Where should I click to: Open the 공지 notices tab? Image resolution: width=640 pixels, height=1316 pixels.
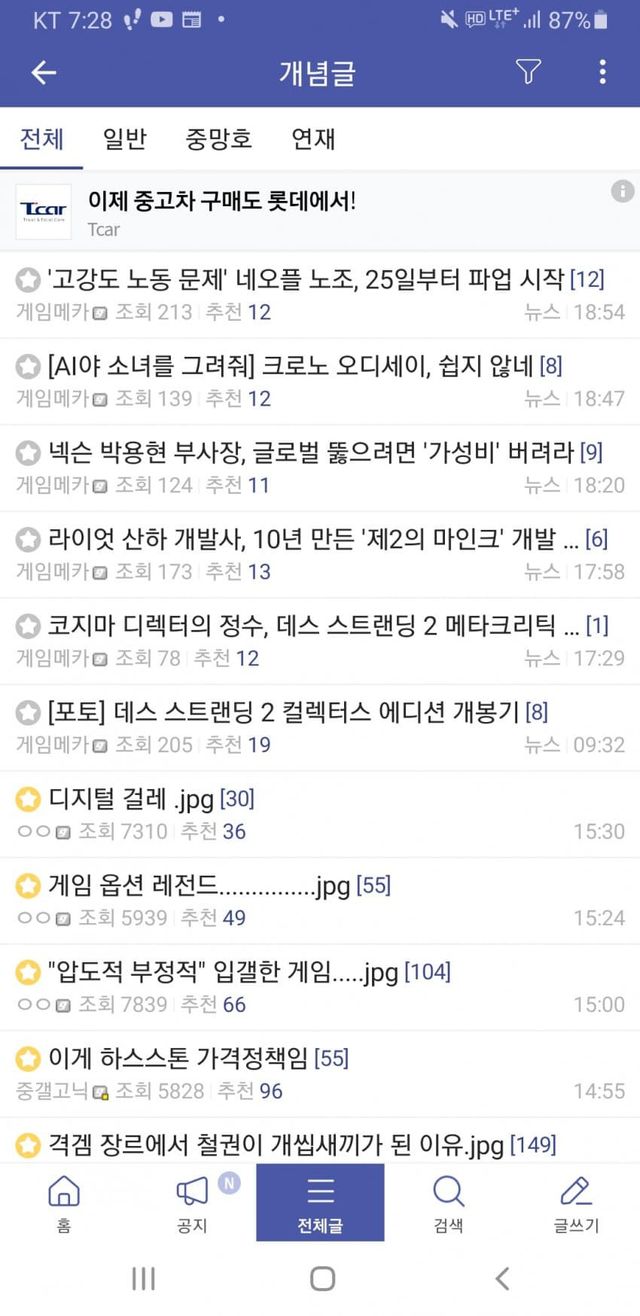click(x=192, y=1201)
